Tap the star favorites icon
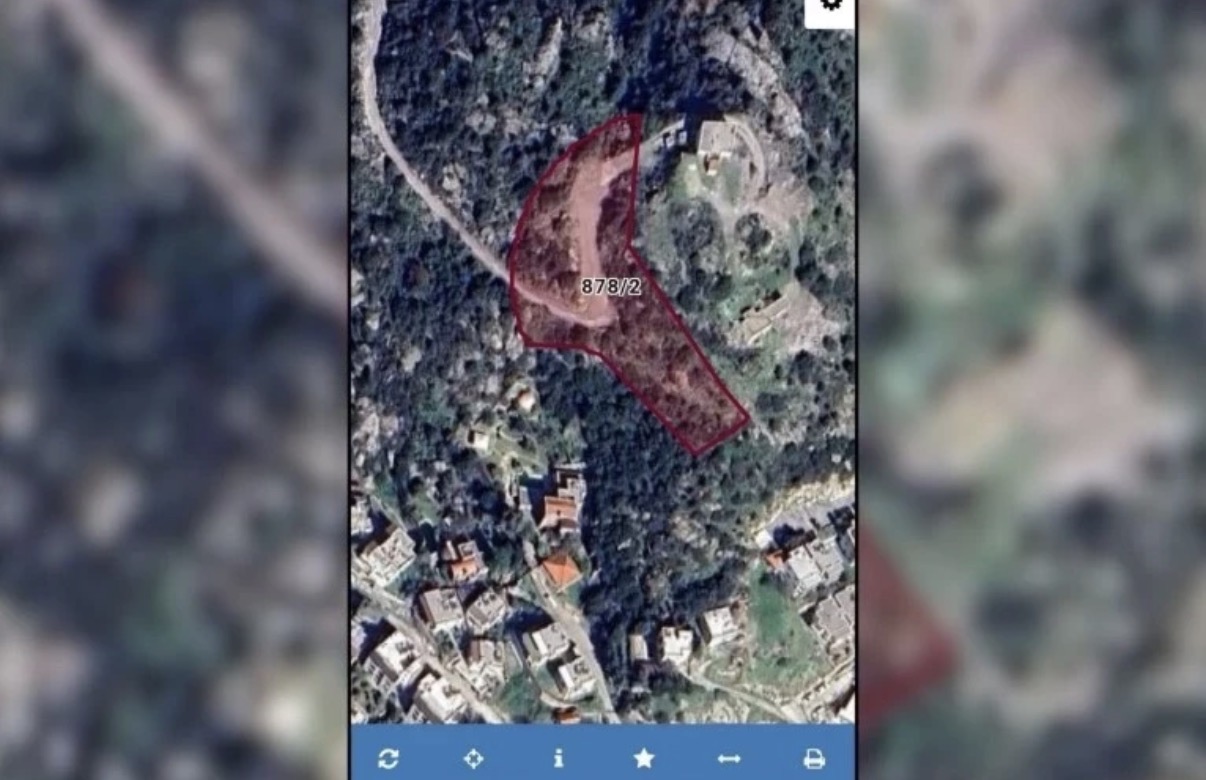The width and height of the screenshot is (1206, 780). 644,759
